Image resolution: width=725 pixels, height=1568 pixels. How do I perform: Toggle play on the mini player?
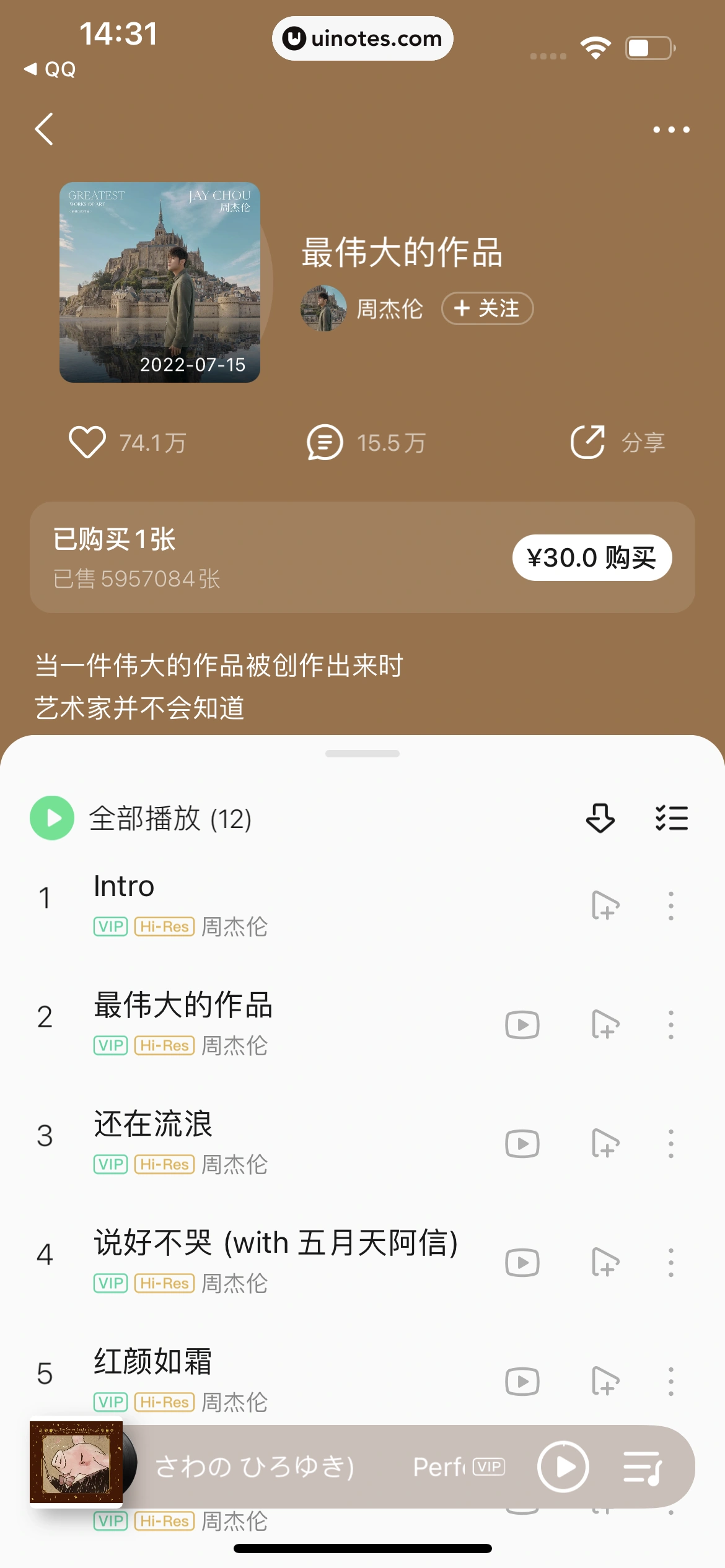[x=563, y=1468]
